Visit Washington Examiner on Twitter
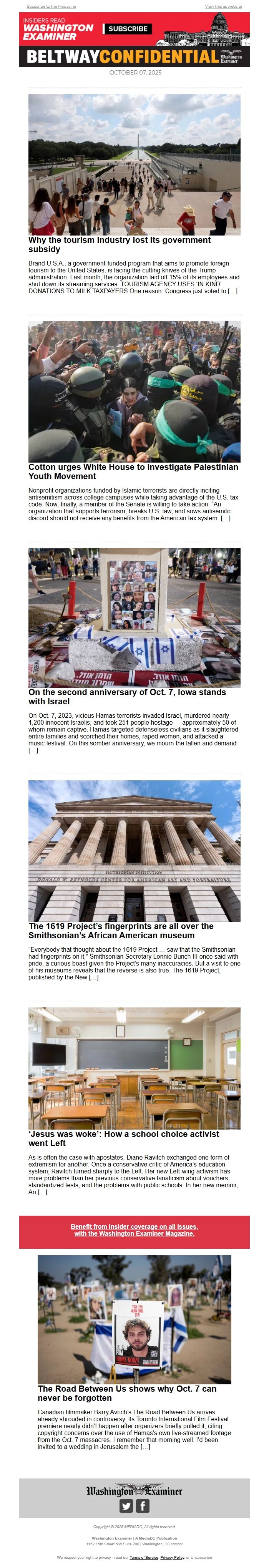The height and width of the screenshot is (1568, 269). point(126,1505)
